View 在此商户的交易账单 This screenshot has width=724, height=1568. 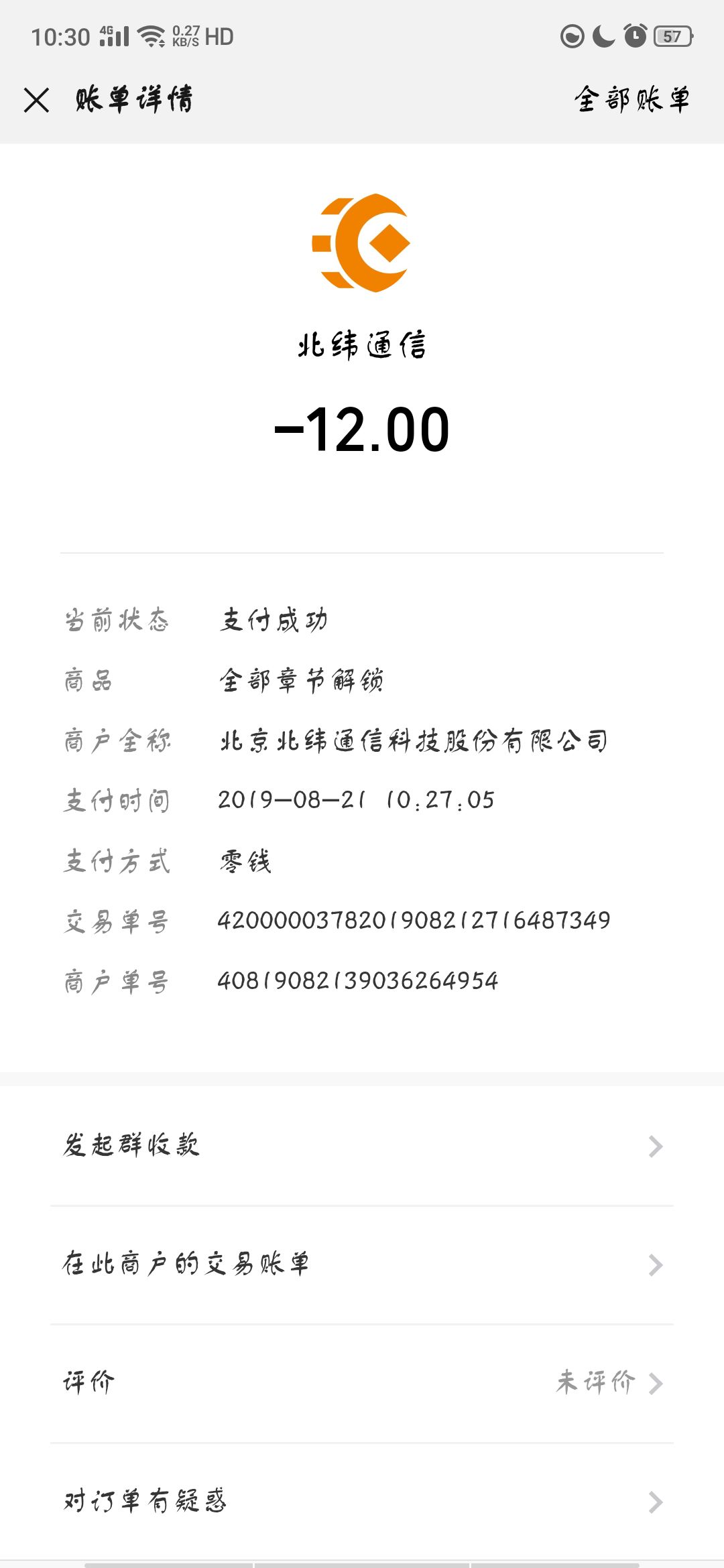[362, 1264]
